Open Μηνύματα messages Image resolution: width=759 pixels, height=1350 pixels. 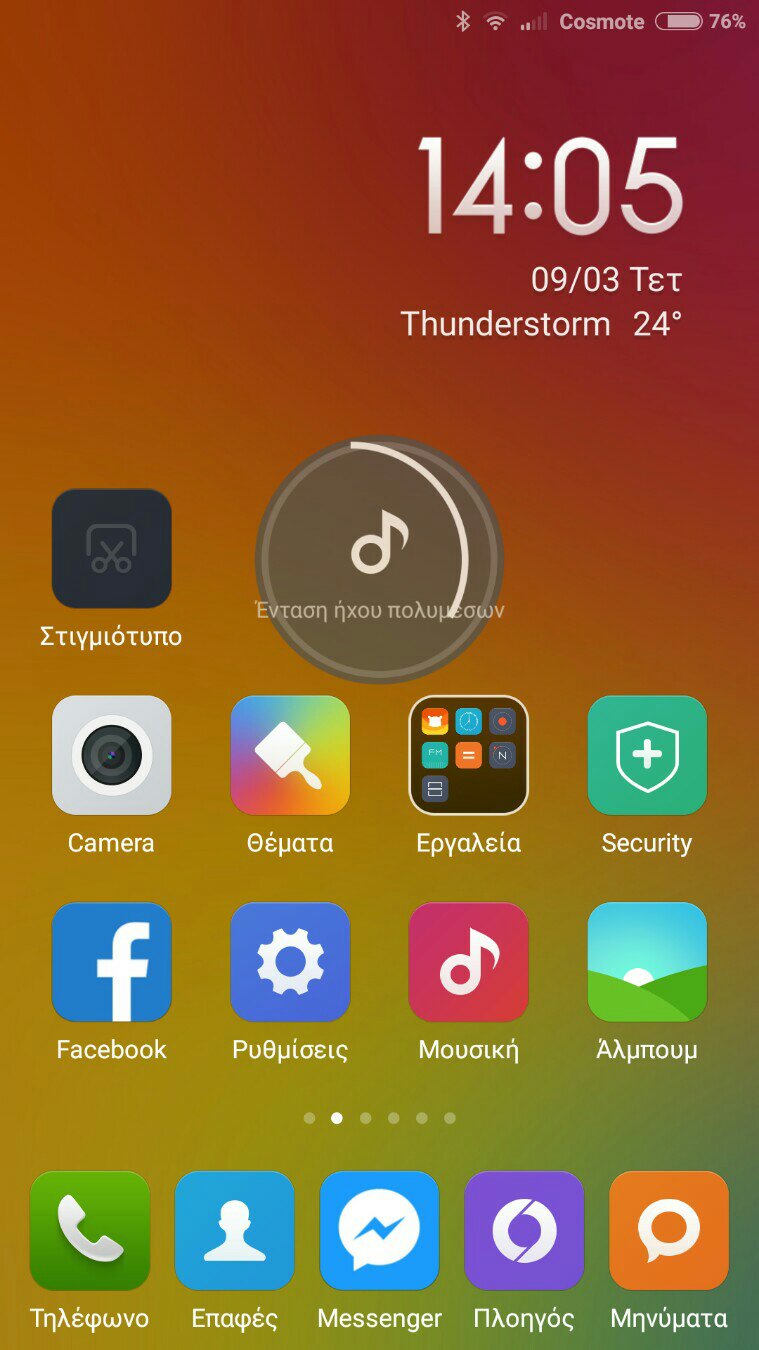tap(669, 1230)
